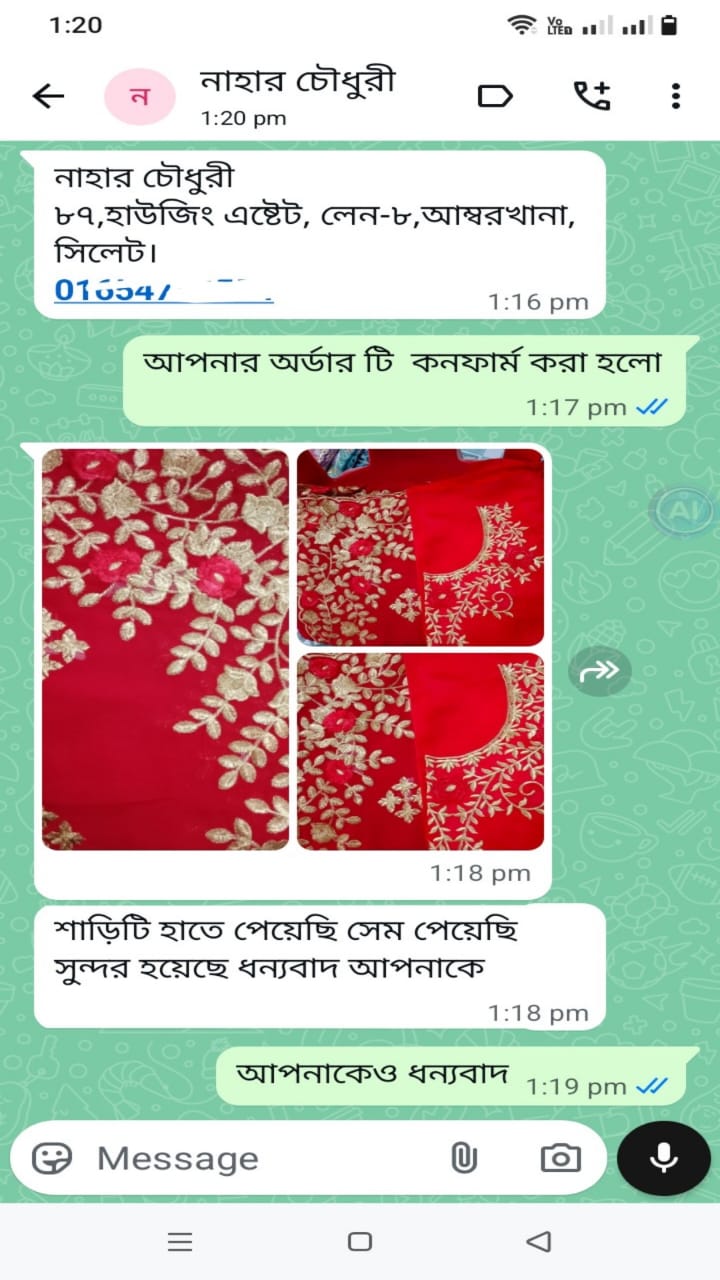Attach a file with the paperclip
Viewport: 720px width, 1280px height.
click(464, 1158)
